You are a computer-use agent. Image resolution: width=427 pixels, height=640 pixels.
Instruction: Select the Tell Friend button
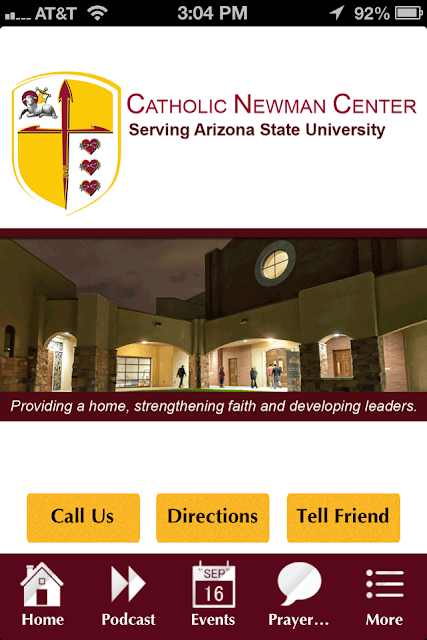343,518
